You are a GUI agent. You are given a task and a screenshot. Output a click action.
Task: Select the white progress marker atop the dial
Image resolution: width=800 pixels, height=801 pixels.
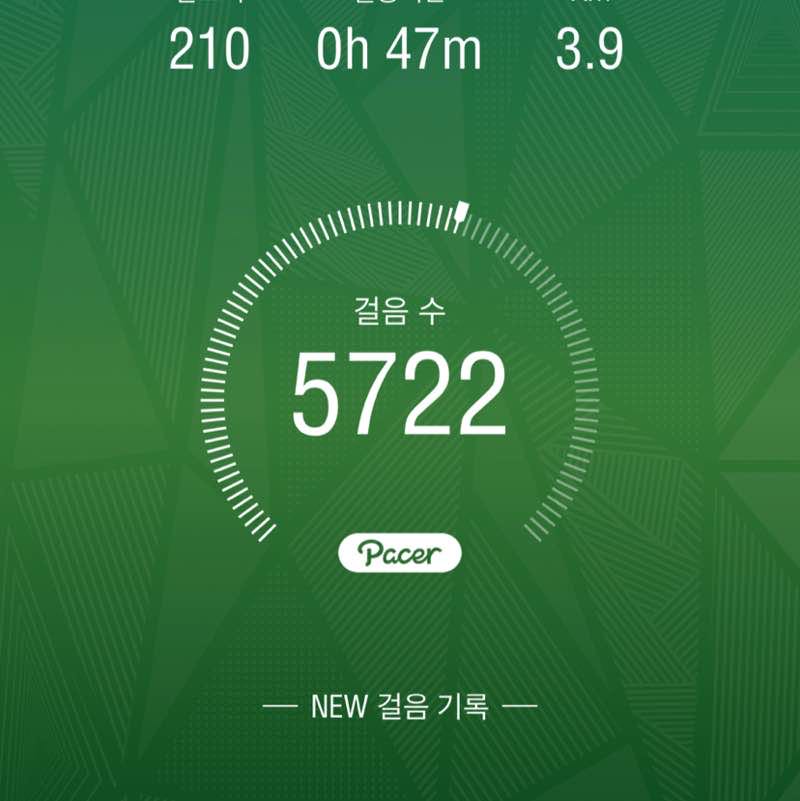pos(460,210)
